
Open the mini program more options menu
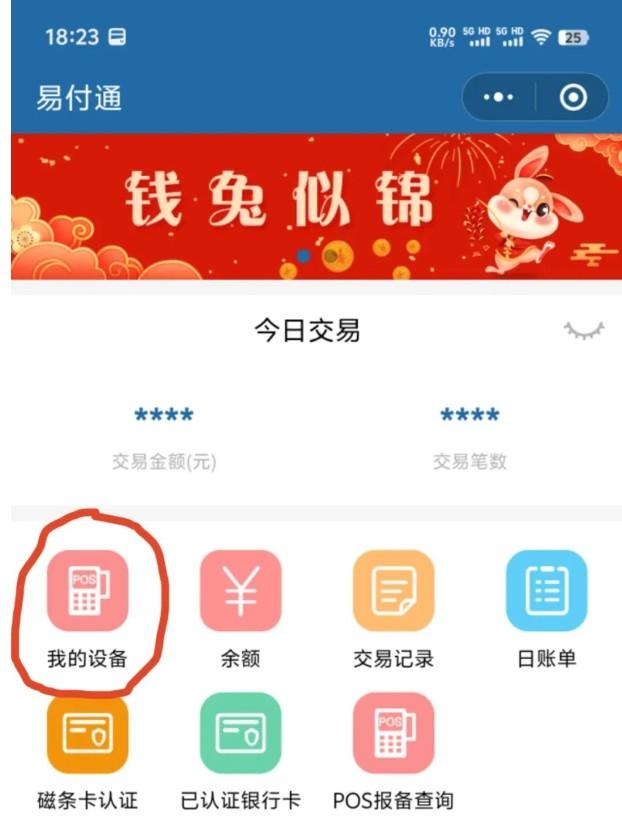click(498, 98)
